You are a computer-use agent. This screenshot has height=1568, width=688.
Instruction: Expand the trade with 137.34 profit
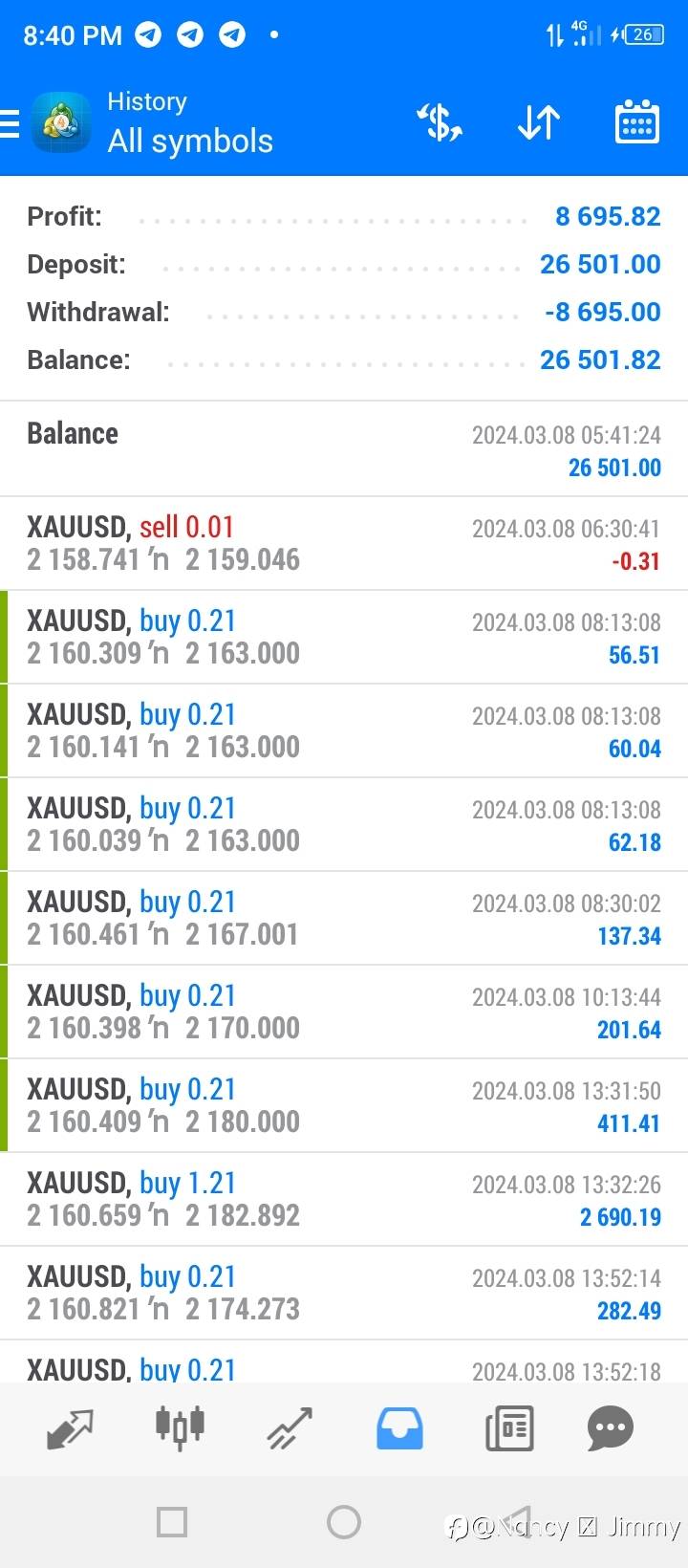click(344, 918)
